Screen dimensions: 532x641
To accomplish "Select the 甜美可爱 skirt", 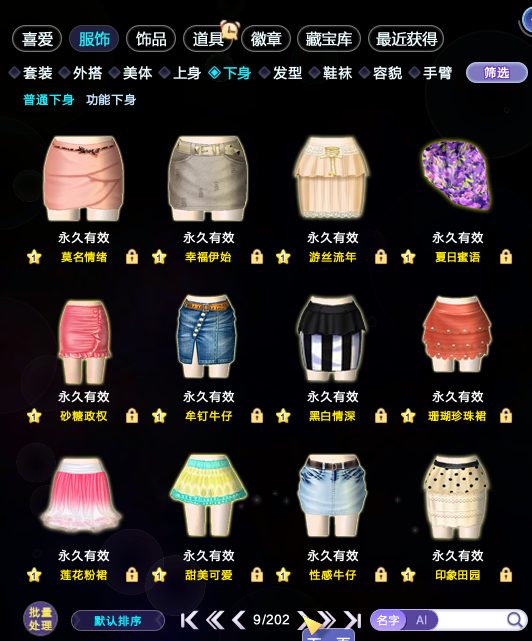I will (209, 495).
